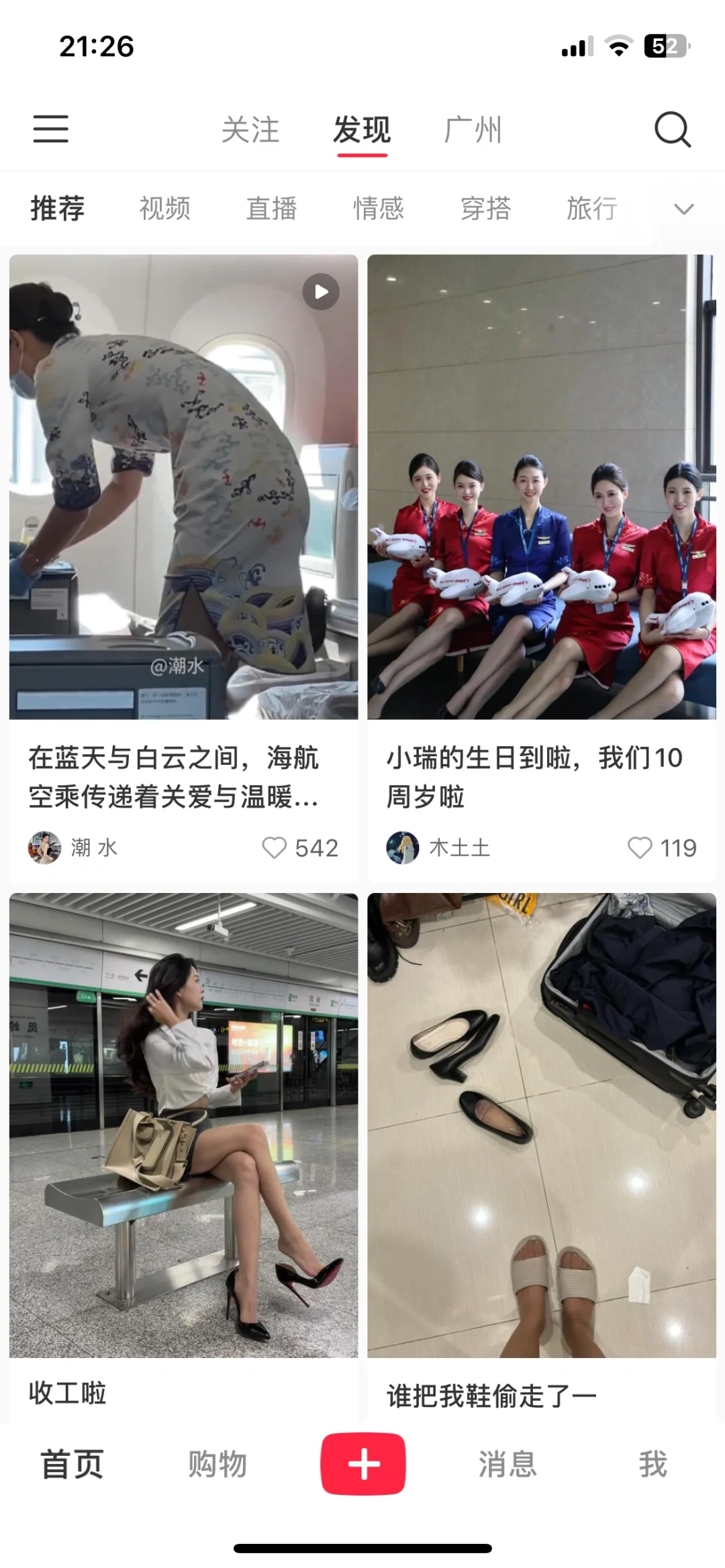Select the 视频 category
This screenshot has height=1568, width=725.
click(x=165, y=209)
